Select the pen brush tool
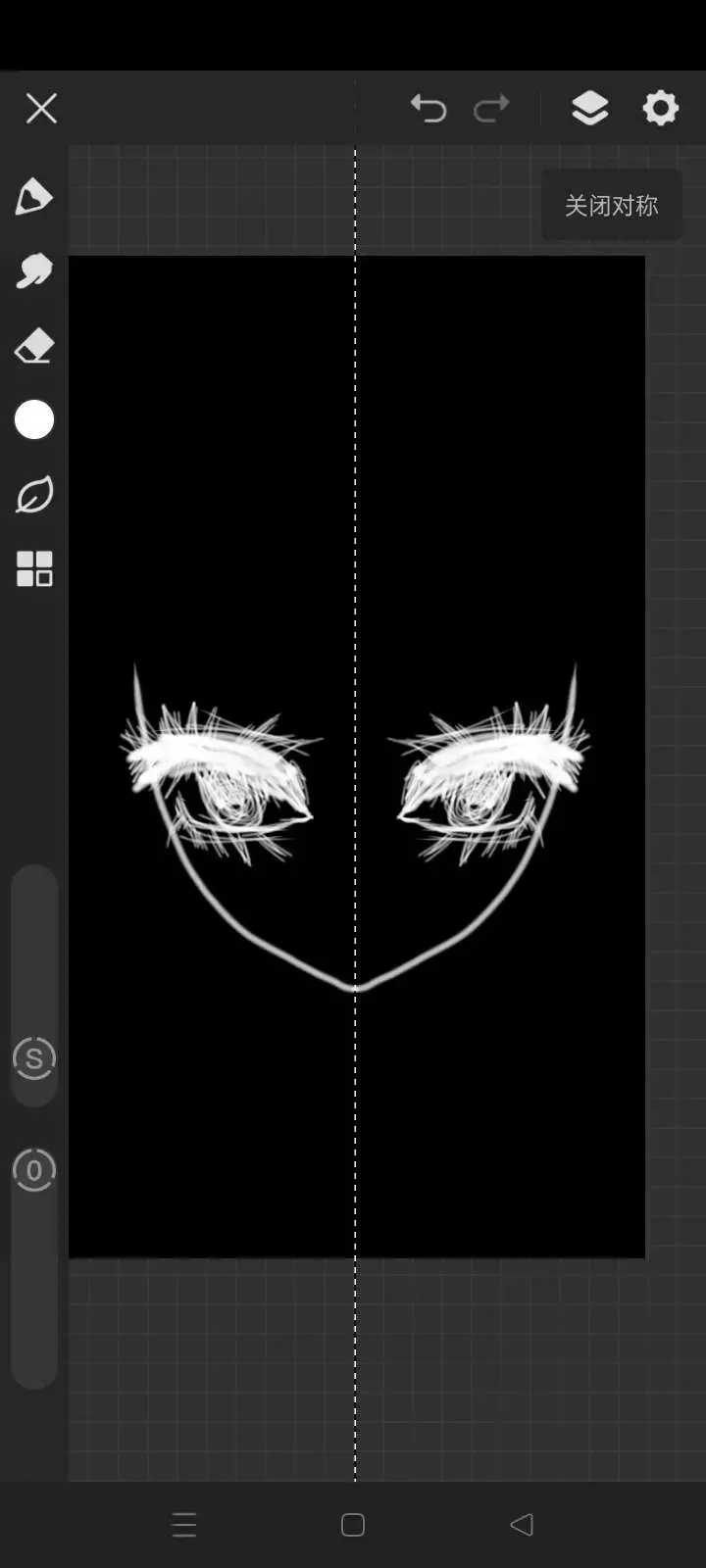 tap(34, 197)
